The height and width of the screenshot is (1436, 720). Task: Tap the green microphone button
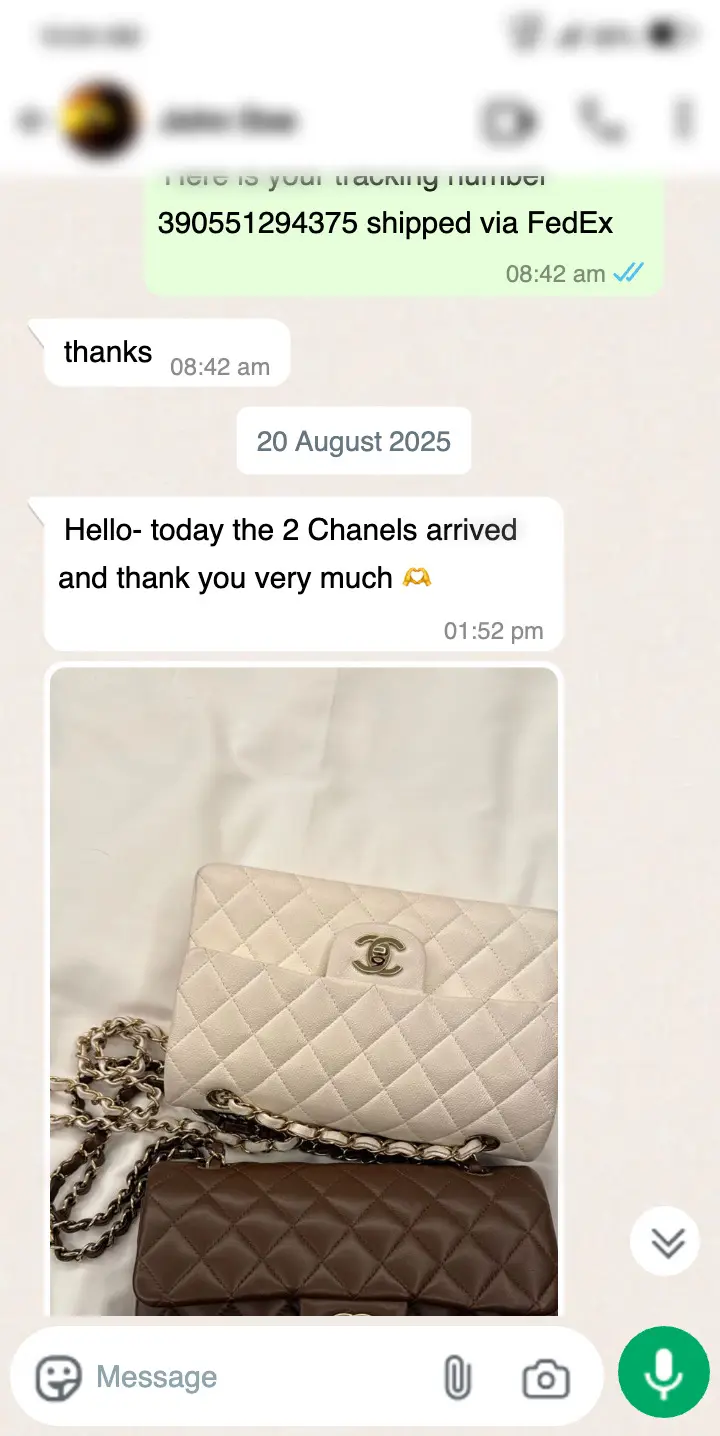click(663, 1377)
